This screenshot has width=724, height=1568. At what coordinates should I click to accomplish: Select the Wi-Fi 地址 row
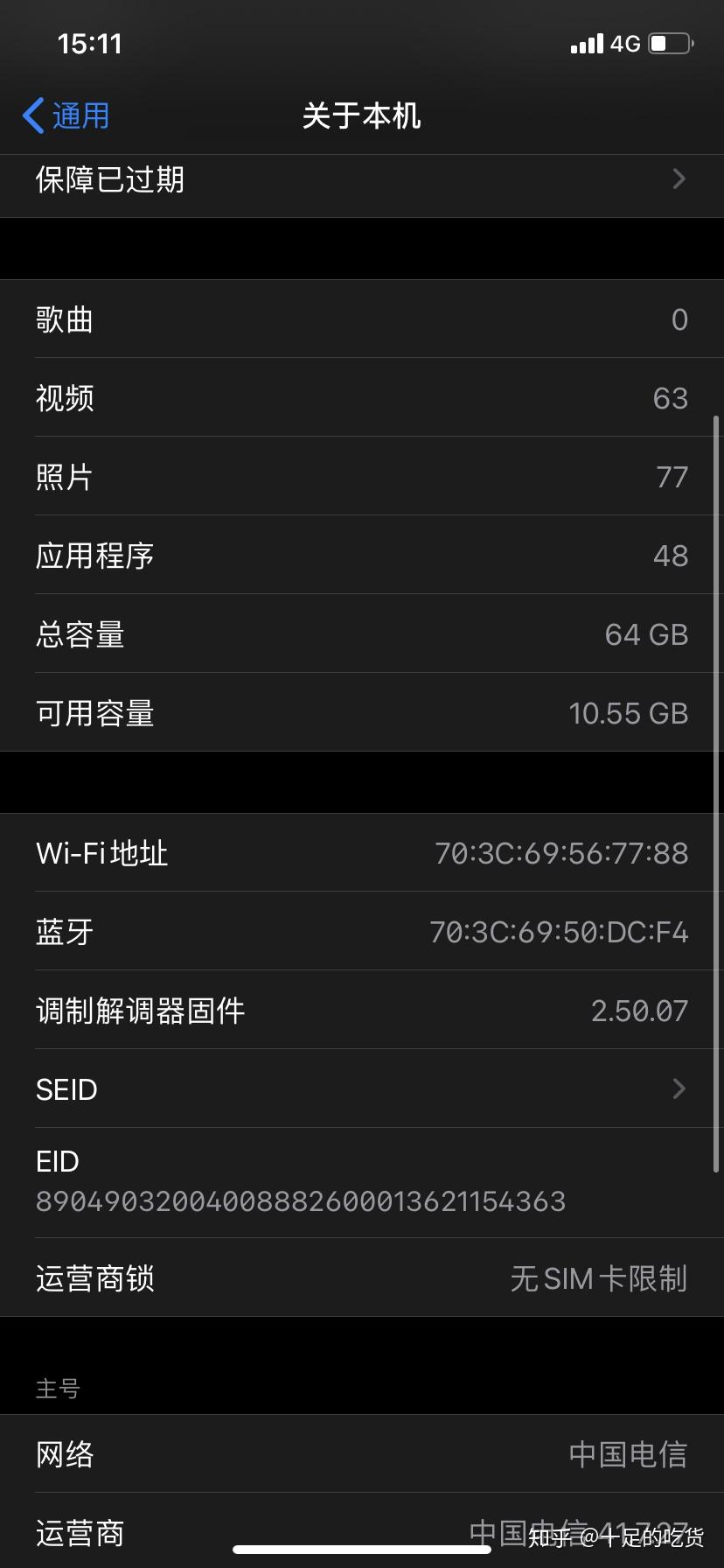click(x=362, y=853)
